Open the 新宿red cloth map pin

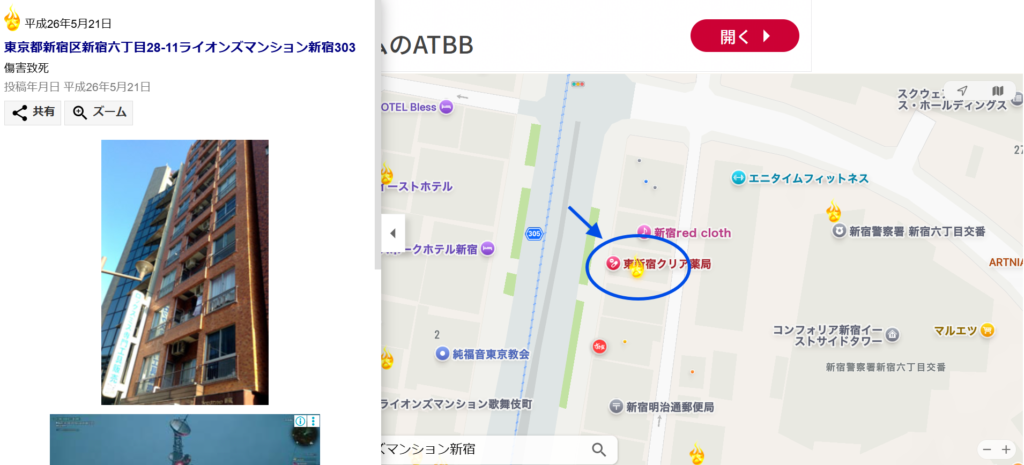coord(644,232)
